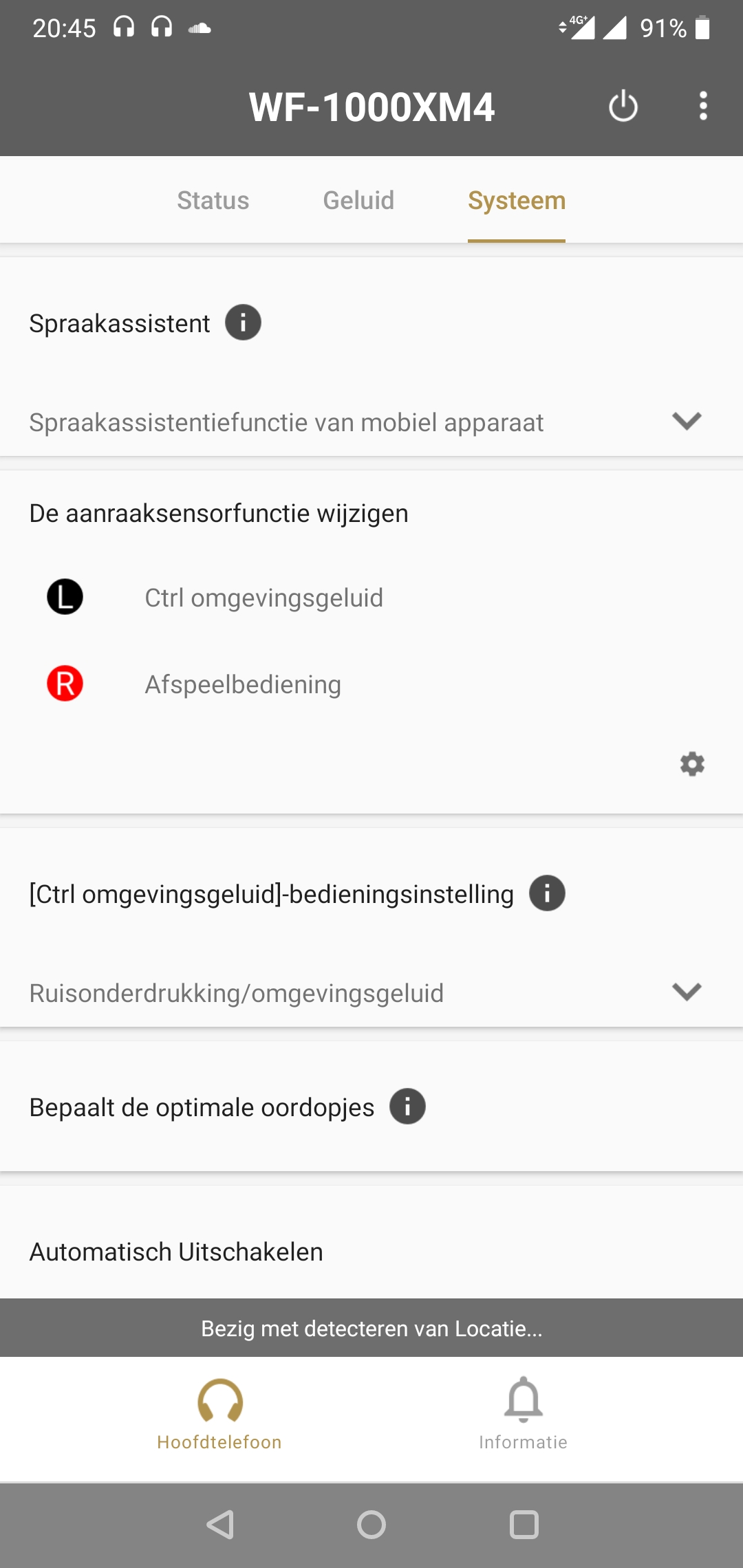
Task: Tap the power icon in the header
Action: pos(623,107)
